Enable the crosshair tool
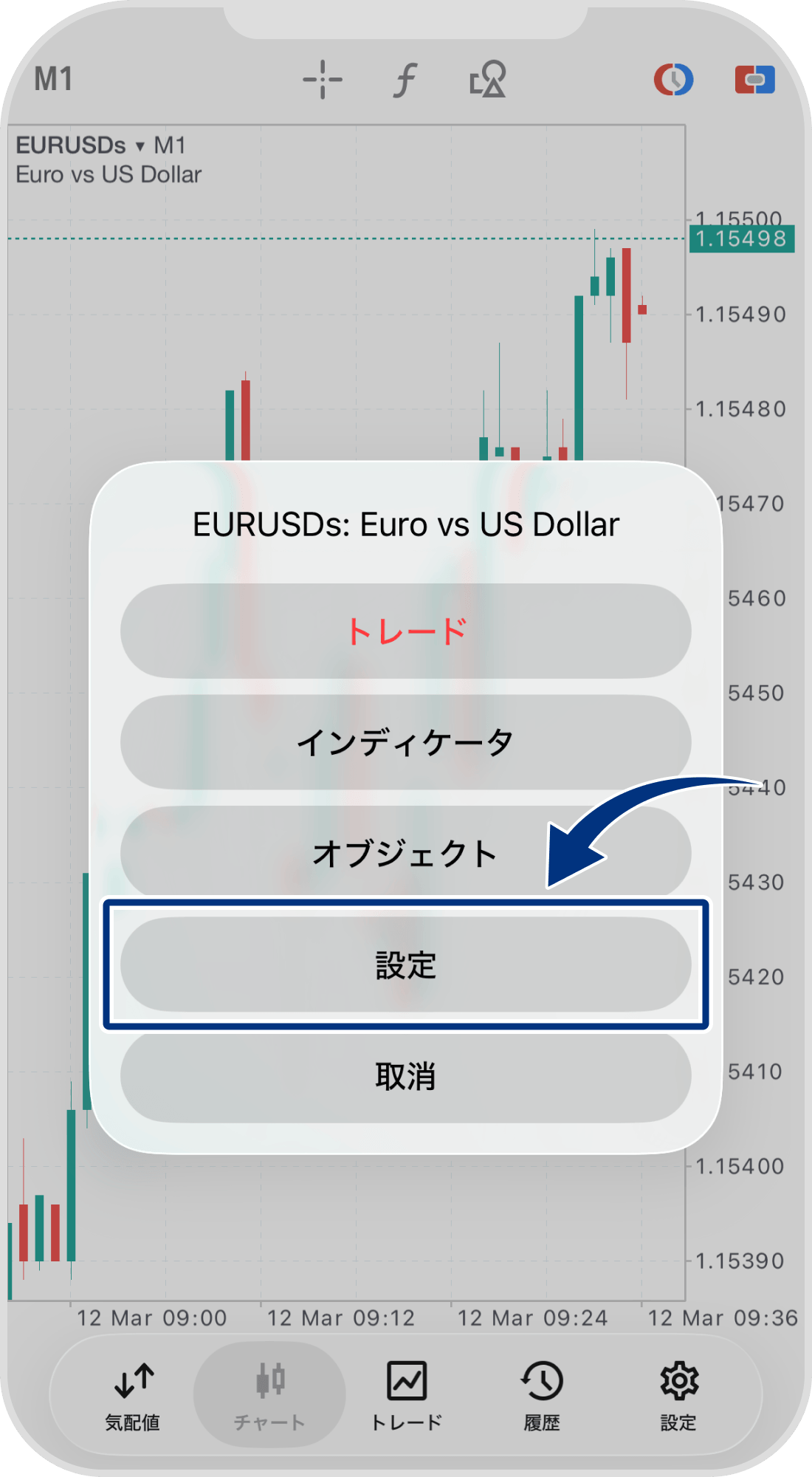 click(x=323, y=79)
